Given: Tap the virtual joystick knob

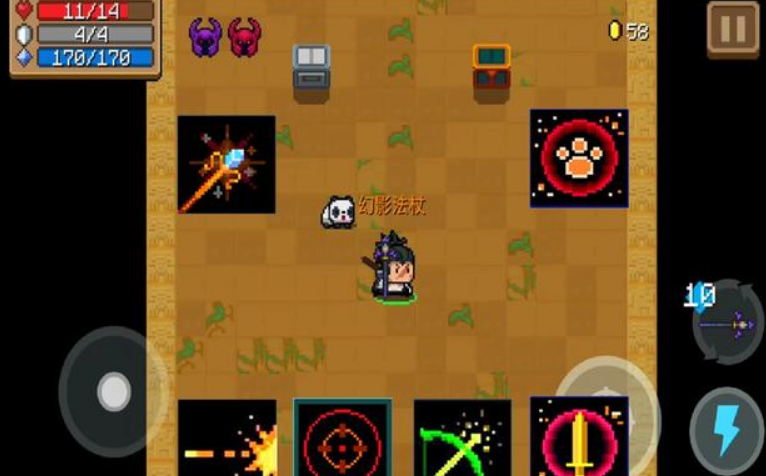Looking at the screenshot, I should pos(112,391).
